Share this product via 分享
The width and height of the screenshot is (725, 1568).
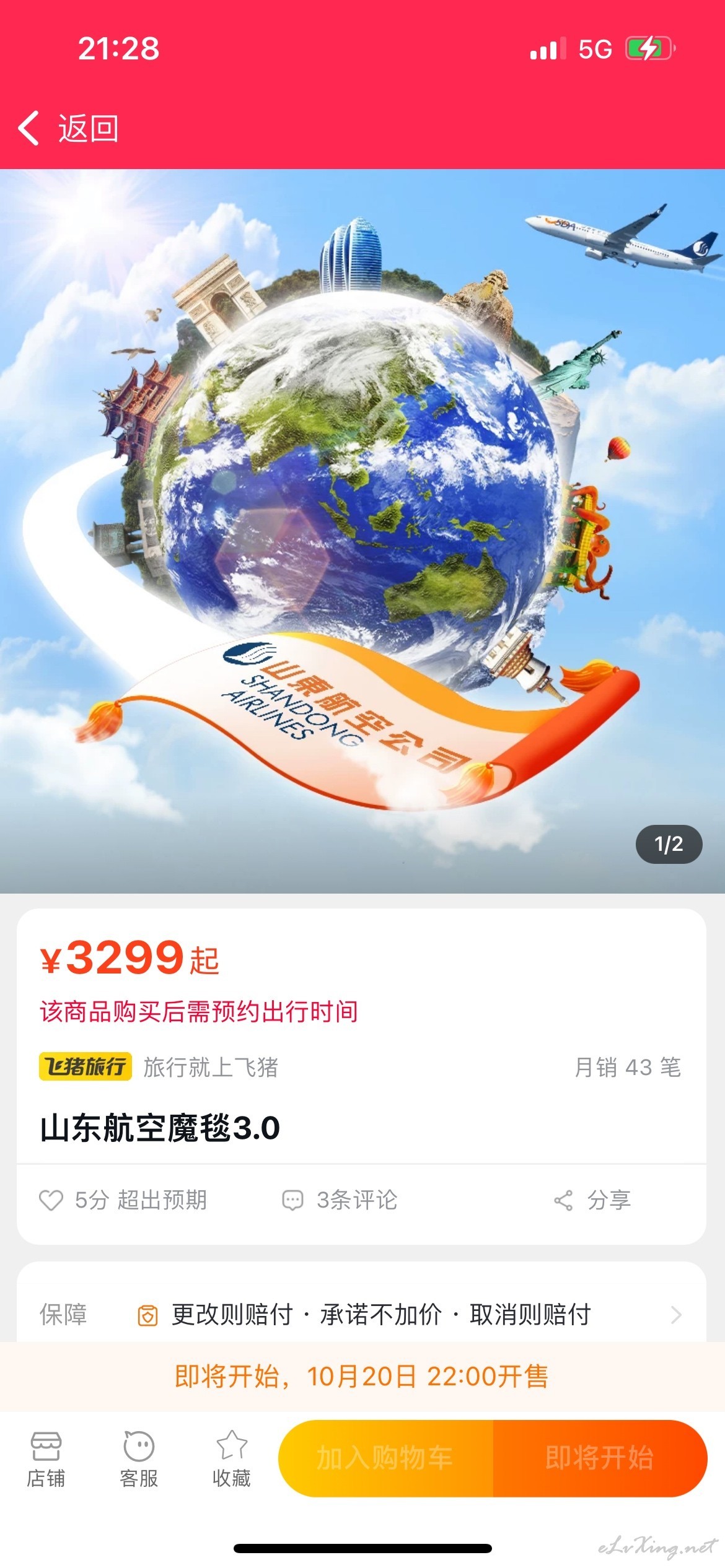click(x=592, y=1200)
